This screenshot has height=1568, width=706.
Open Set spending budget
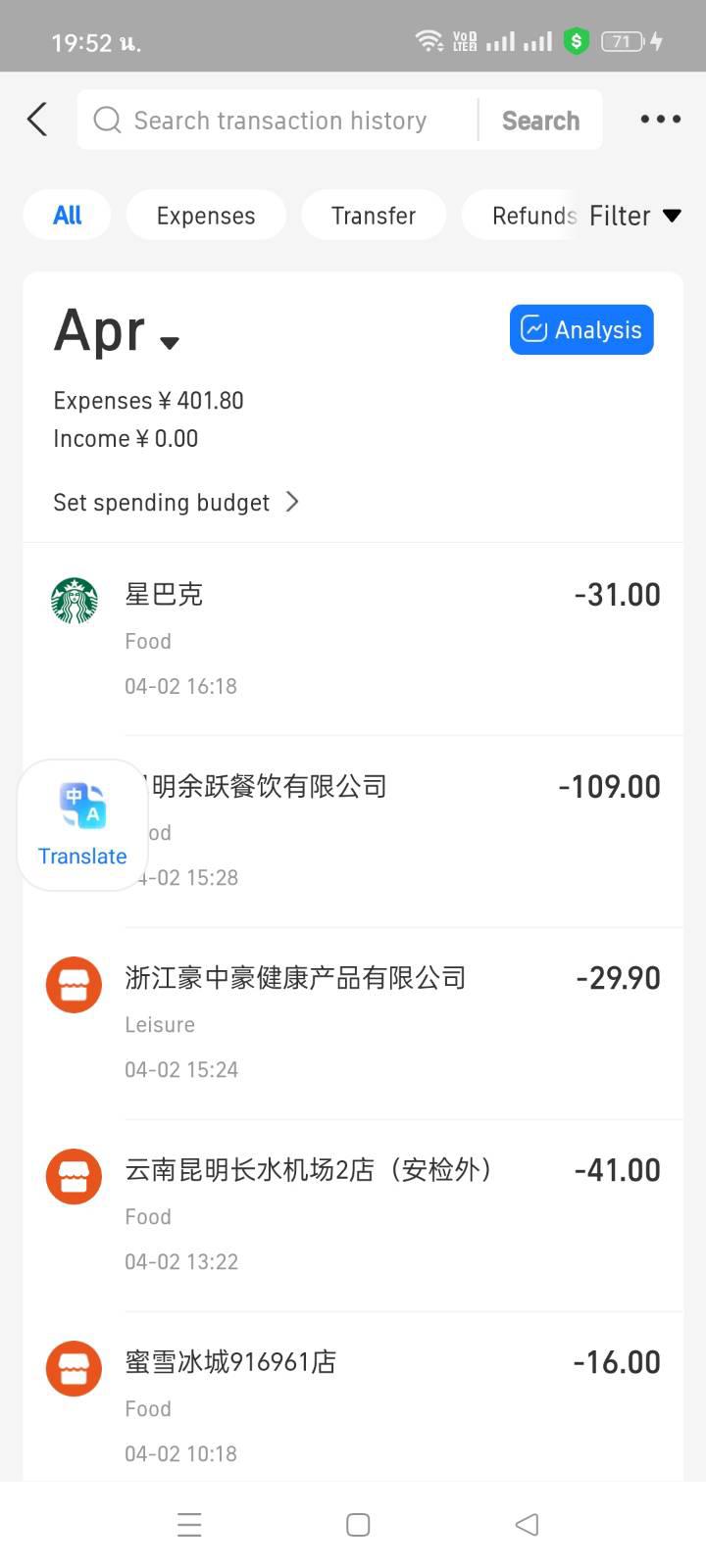[x=176, y=503]
